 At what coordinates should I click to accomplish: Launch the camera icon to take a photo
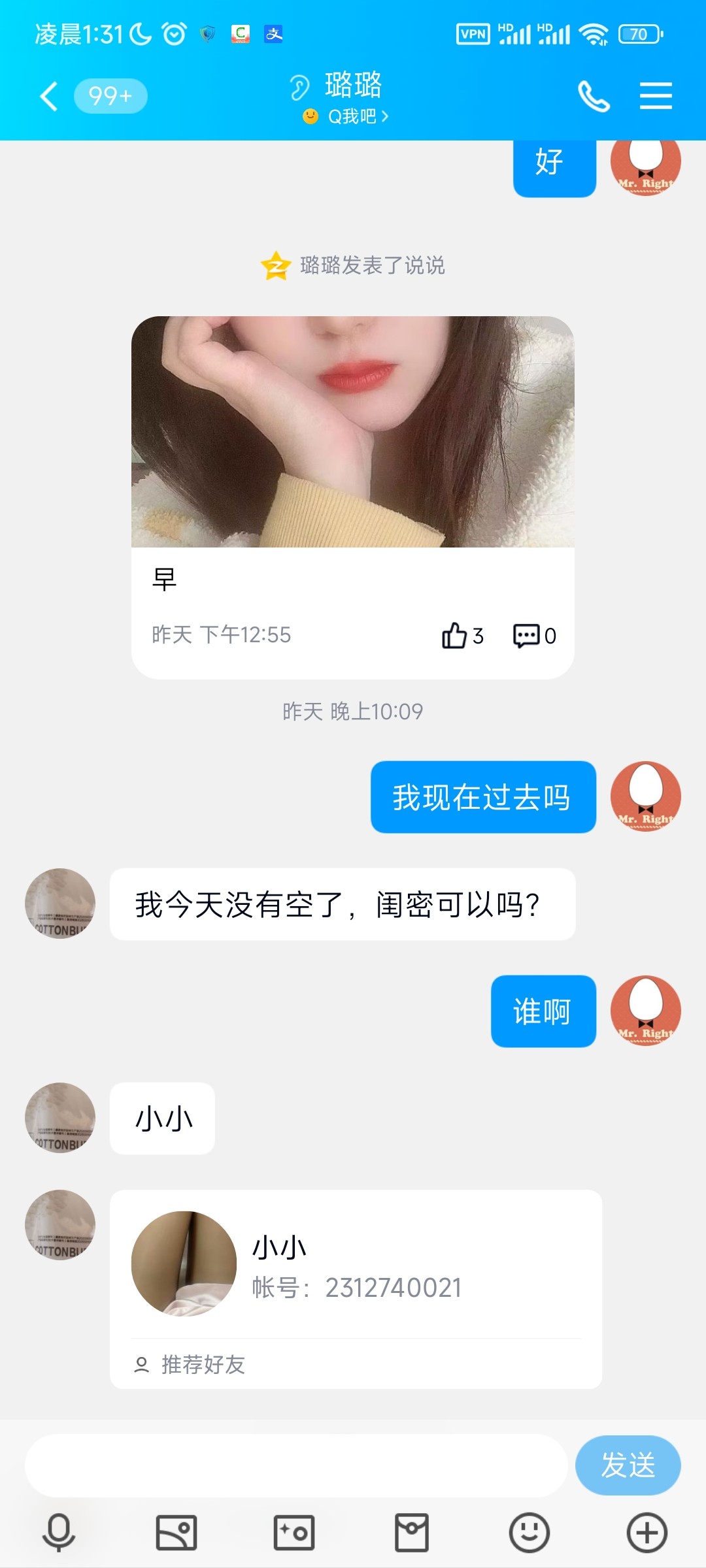click(x=294, y=1533)
